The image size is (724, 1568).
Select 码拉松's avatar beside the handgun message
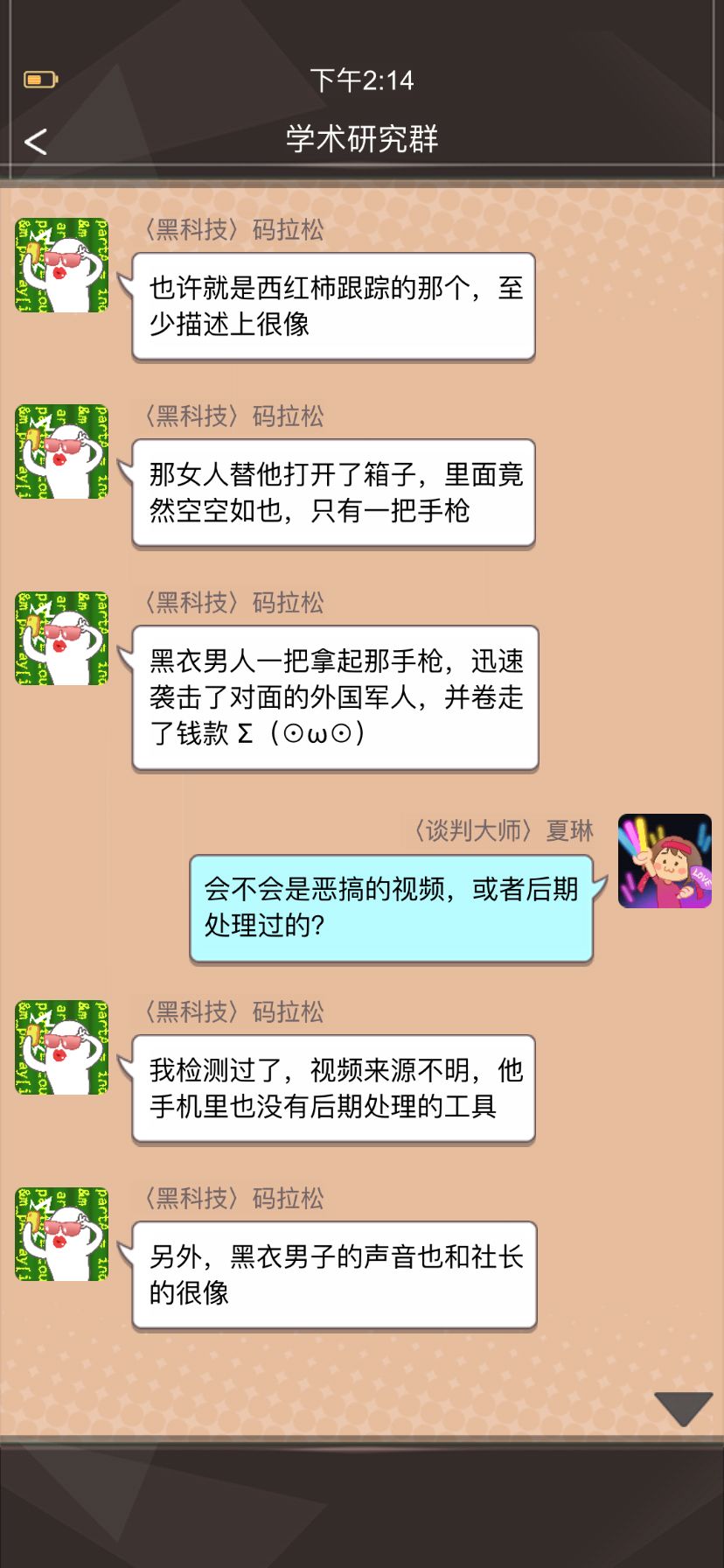(x=59, y=639)
